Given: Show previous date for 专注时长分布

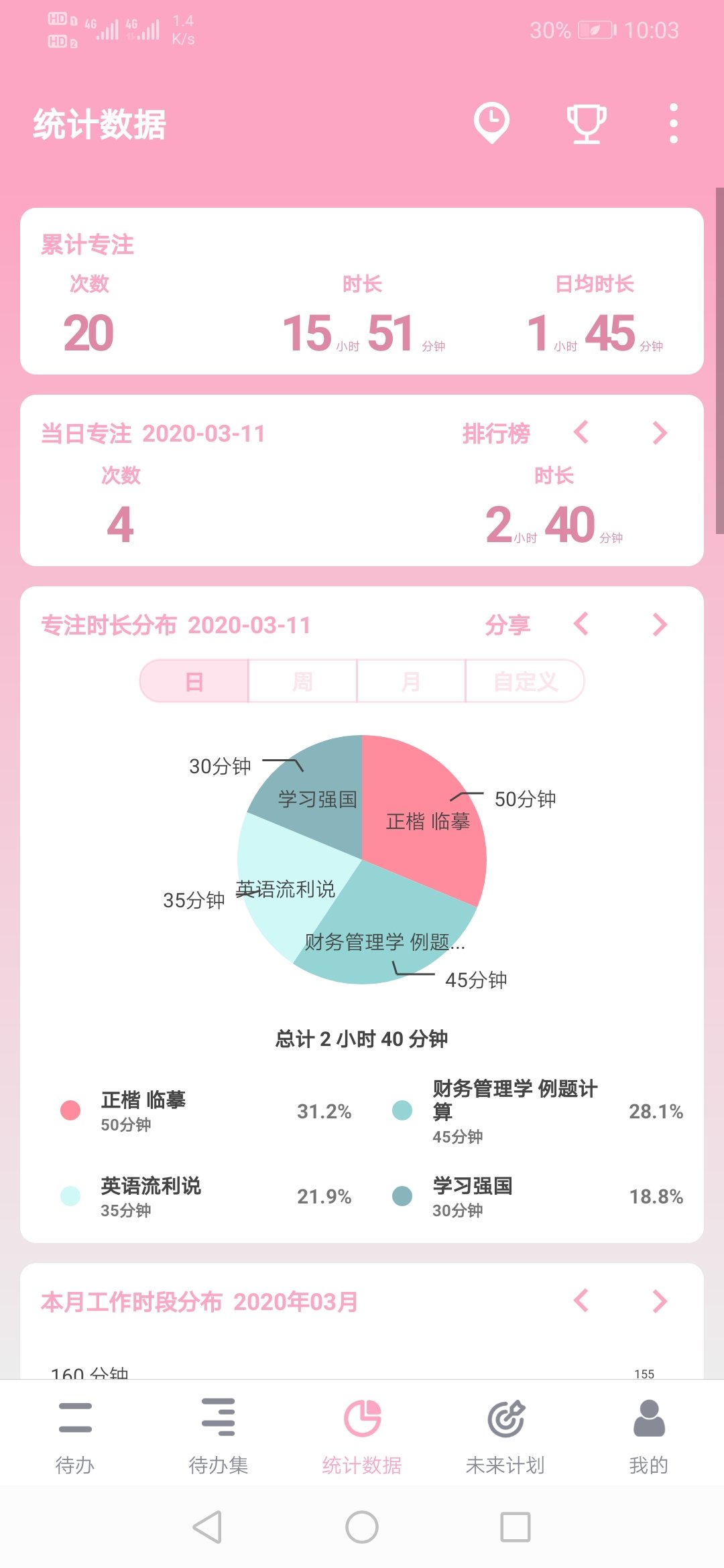Looking at the screenshot, I should coord(581,625).
